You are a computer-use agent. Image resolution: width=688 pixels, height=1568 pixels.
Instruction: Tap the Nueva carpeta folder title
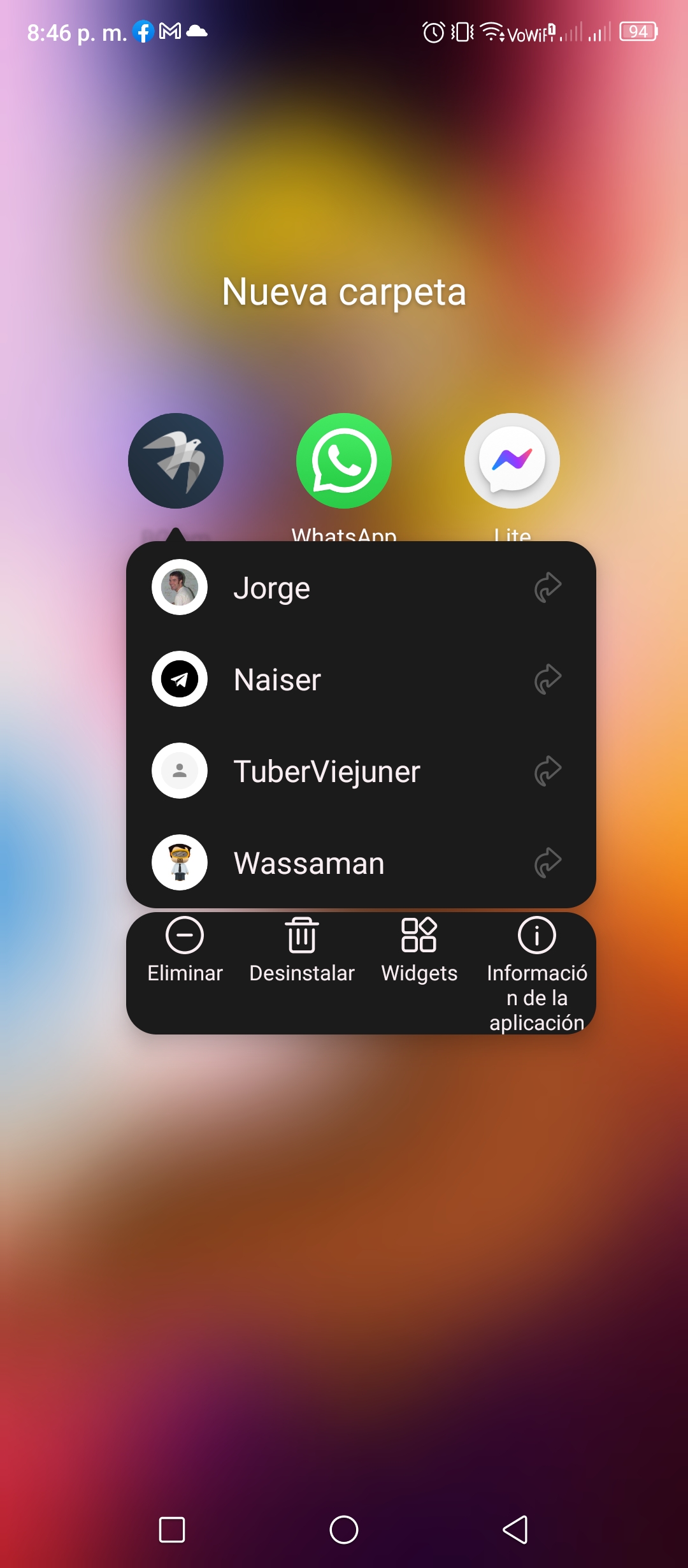[344, 292]
